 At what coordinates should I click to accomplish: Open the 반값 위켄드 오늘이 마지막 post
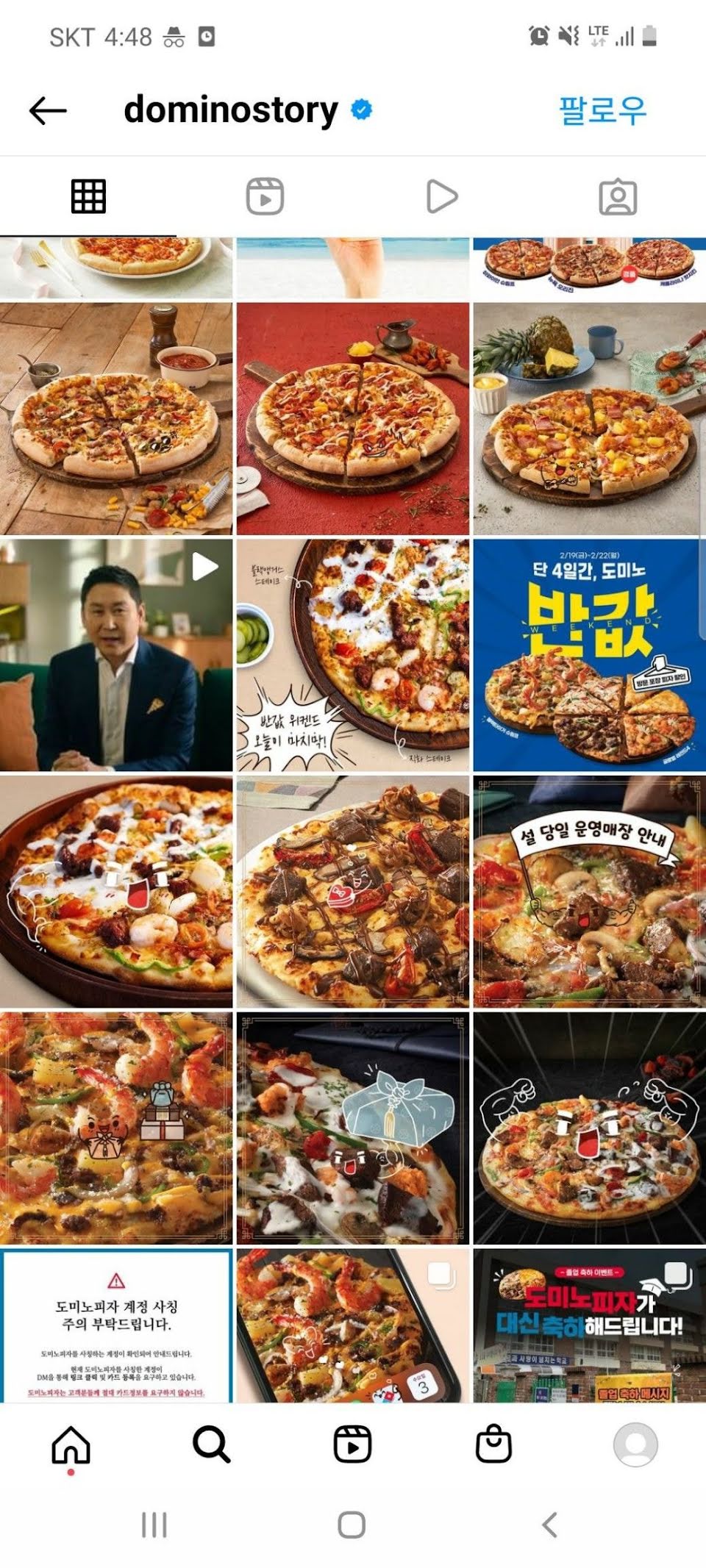353,655
